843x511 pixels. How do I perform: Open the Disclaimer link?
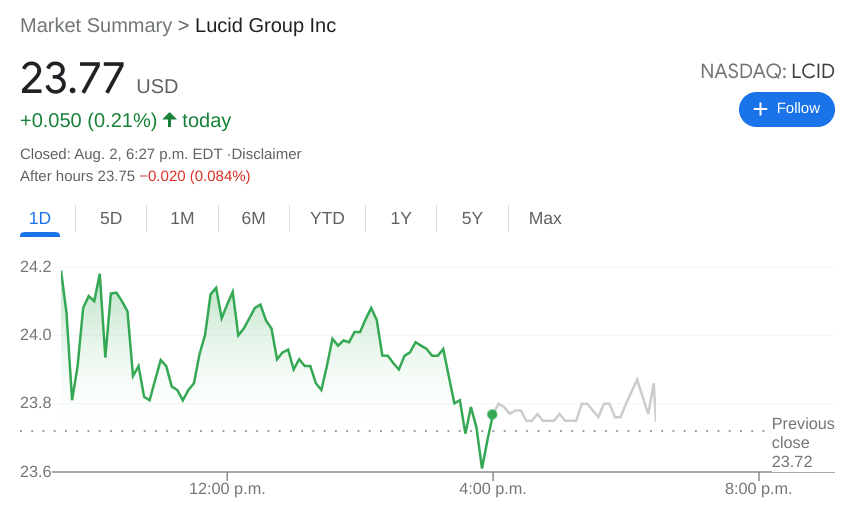(x=267, y=154)
